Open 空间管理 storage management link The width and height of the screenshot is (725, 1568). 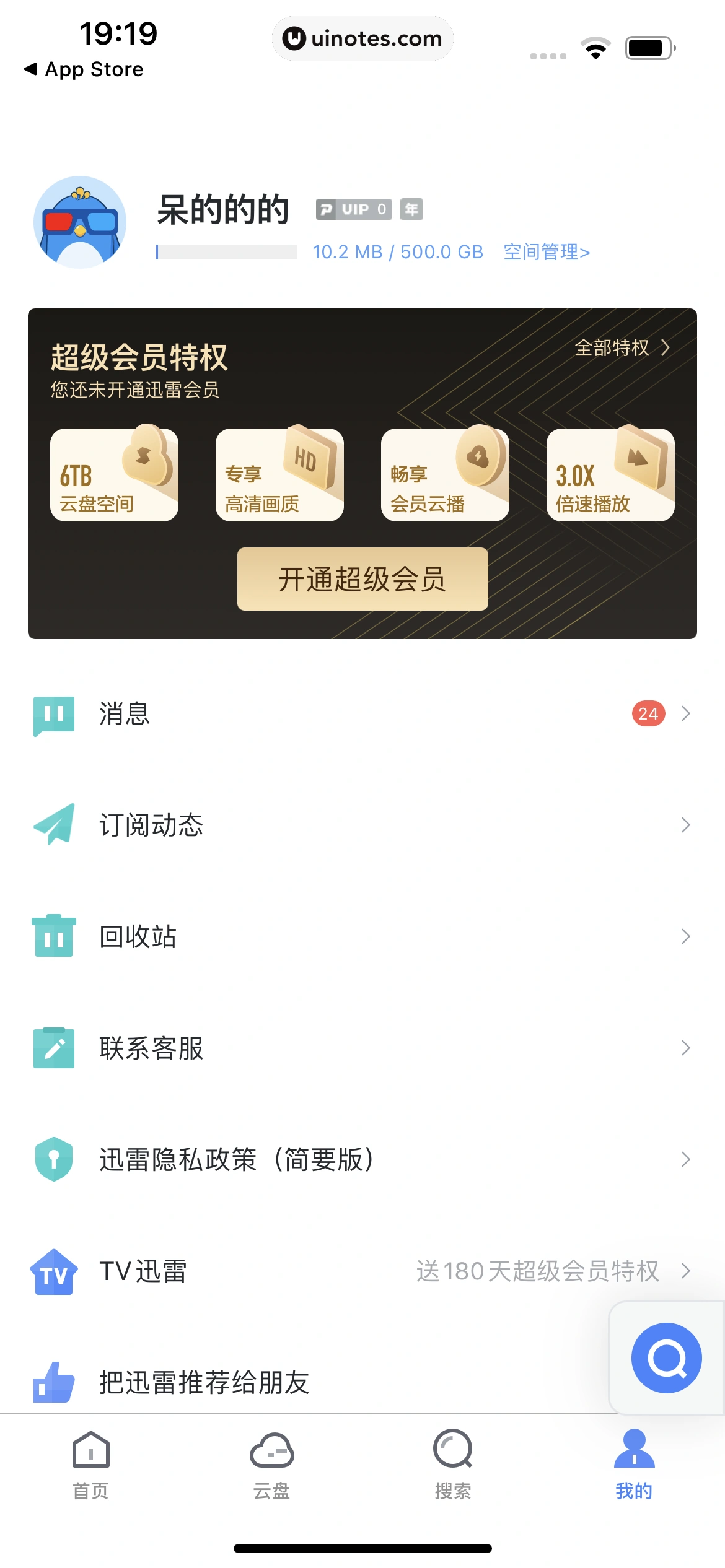pos(545,252)
